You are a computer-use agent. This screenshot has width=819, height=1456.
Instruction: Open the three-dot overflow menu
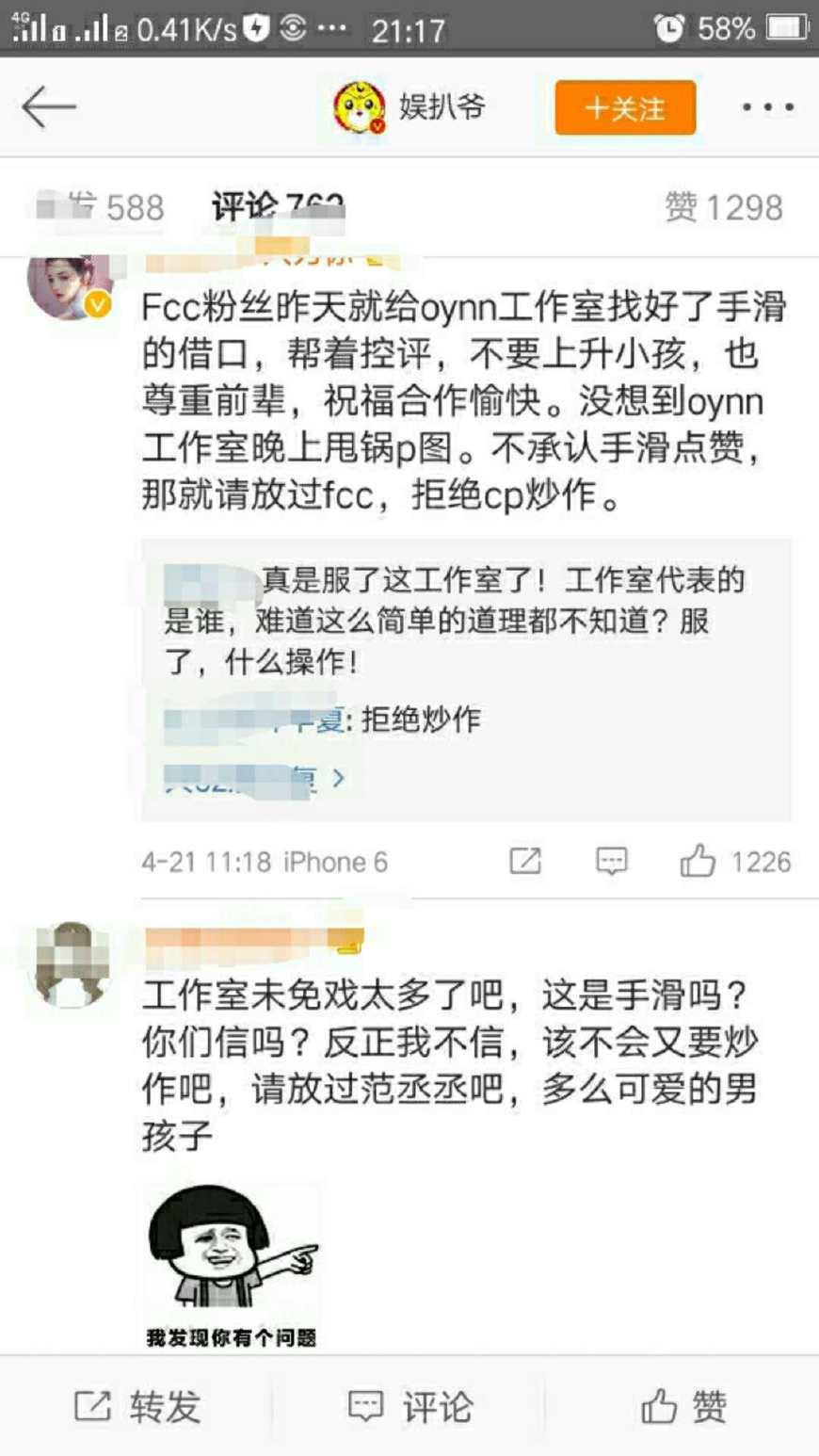coord(767,107)
